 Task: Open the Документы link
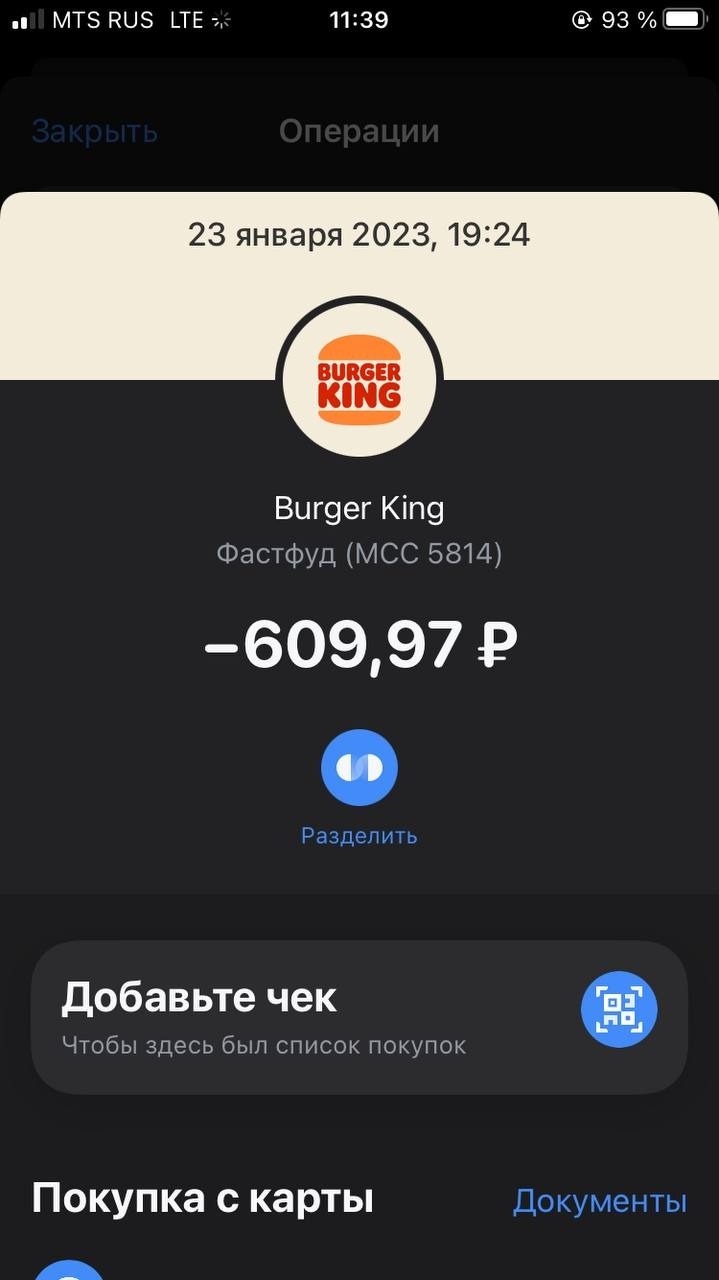point(599,1200)
